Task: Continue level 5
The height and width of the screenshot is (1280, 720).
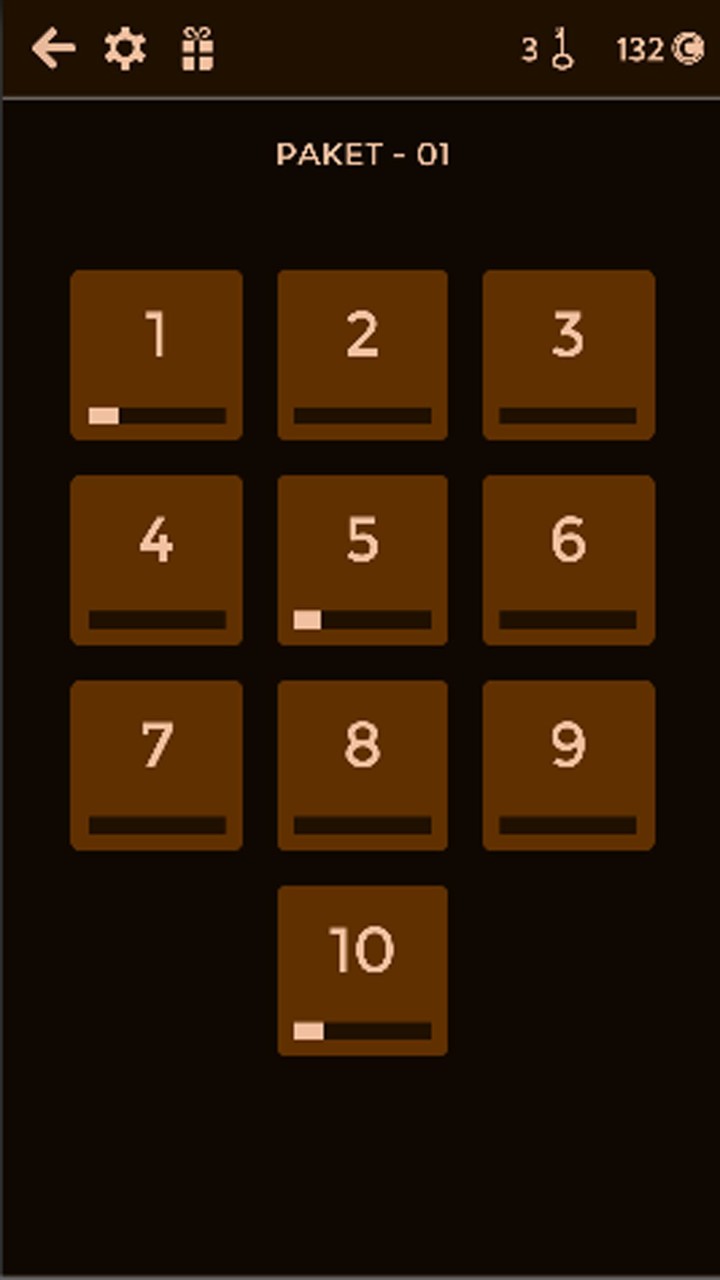Action: (362, 560)
